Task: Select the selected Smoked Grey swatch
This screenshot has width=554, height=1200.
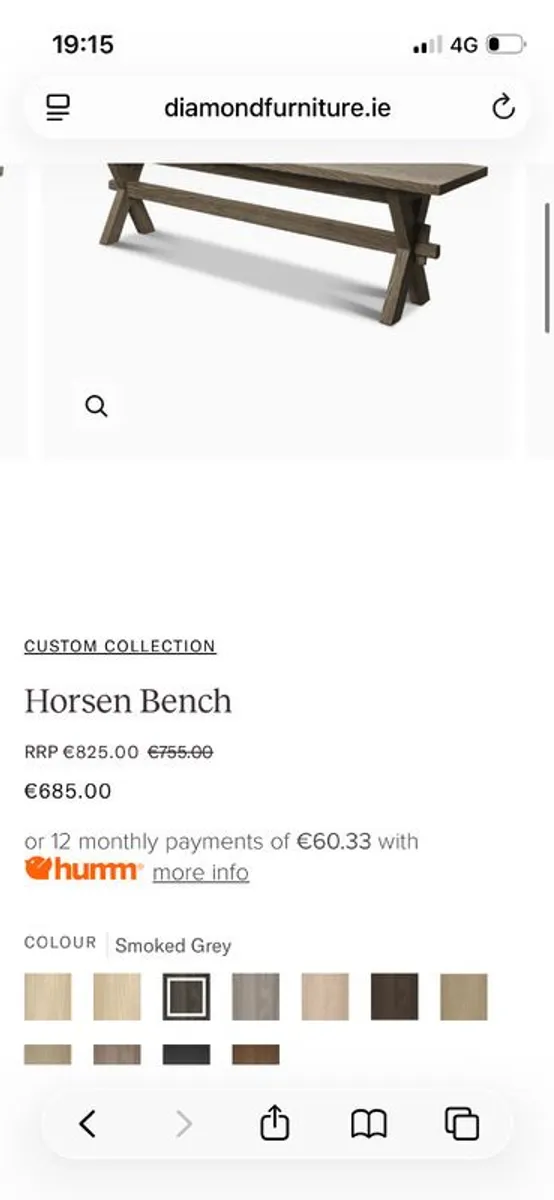Action: pos(186,997)
